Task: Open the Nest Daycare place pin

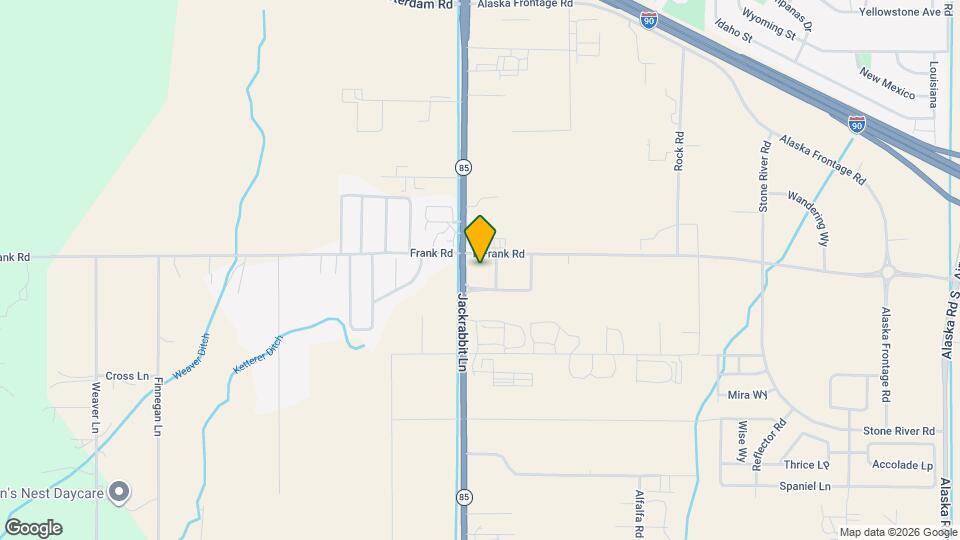Action: click(119, 491)
